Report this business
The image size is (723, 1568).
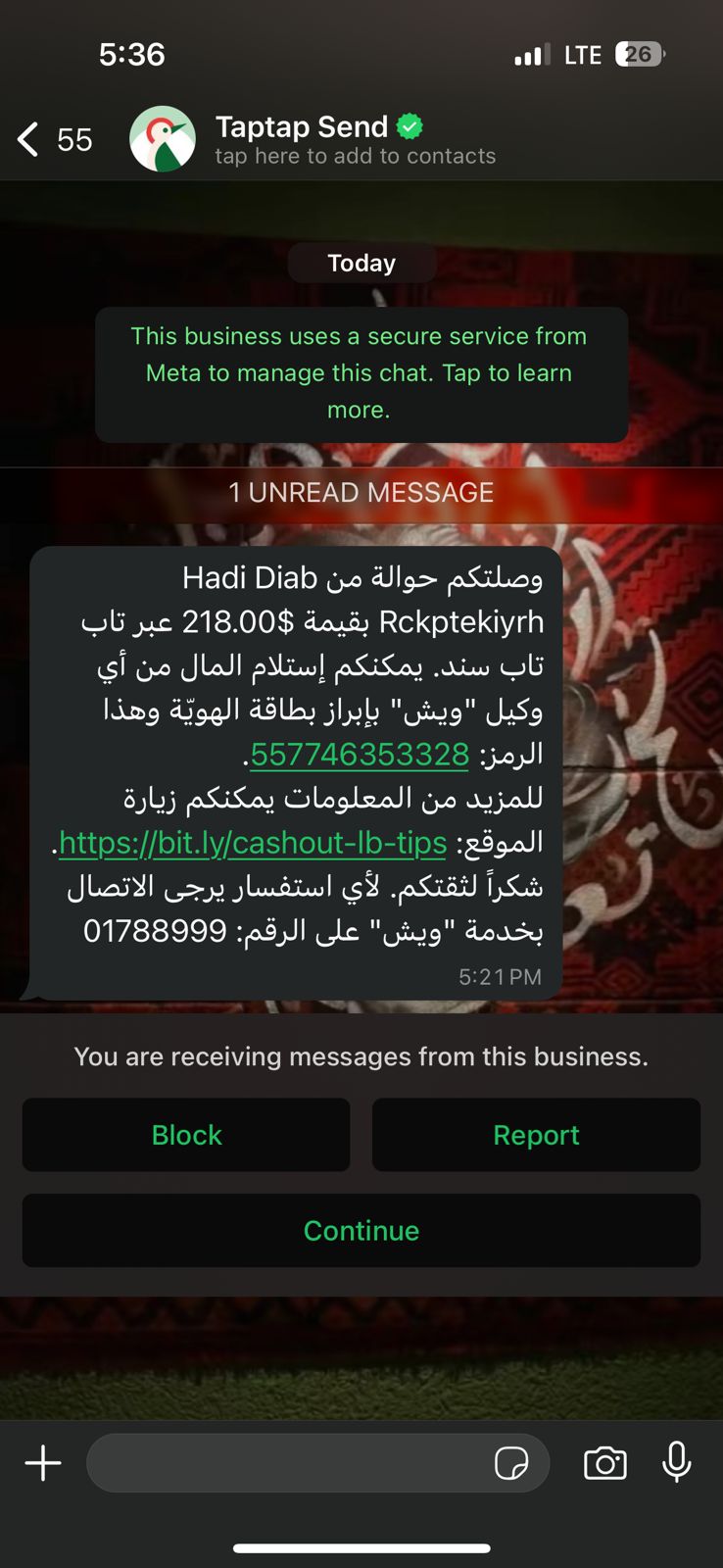click(x=536, y=1135)
